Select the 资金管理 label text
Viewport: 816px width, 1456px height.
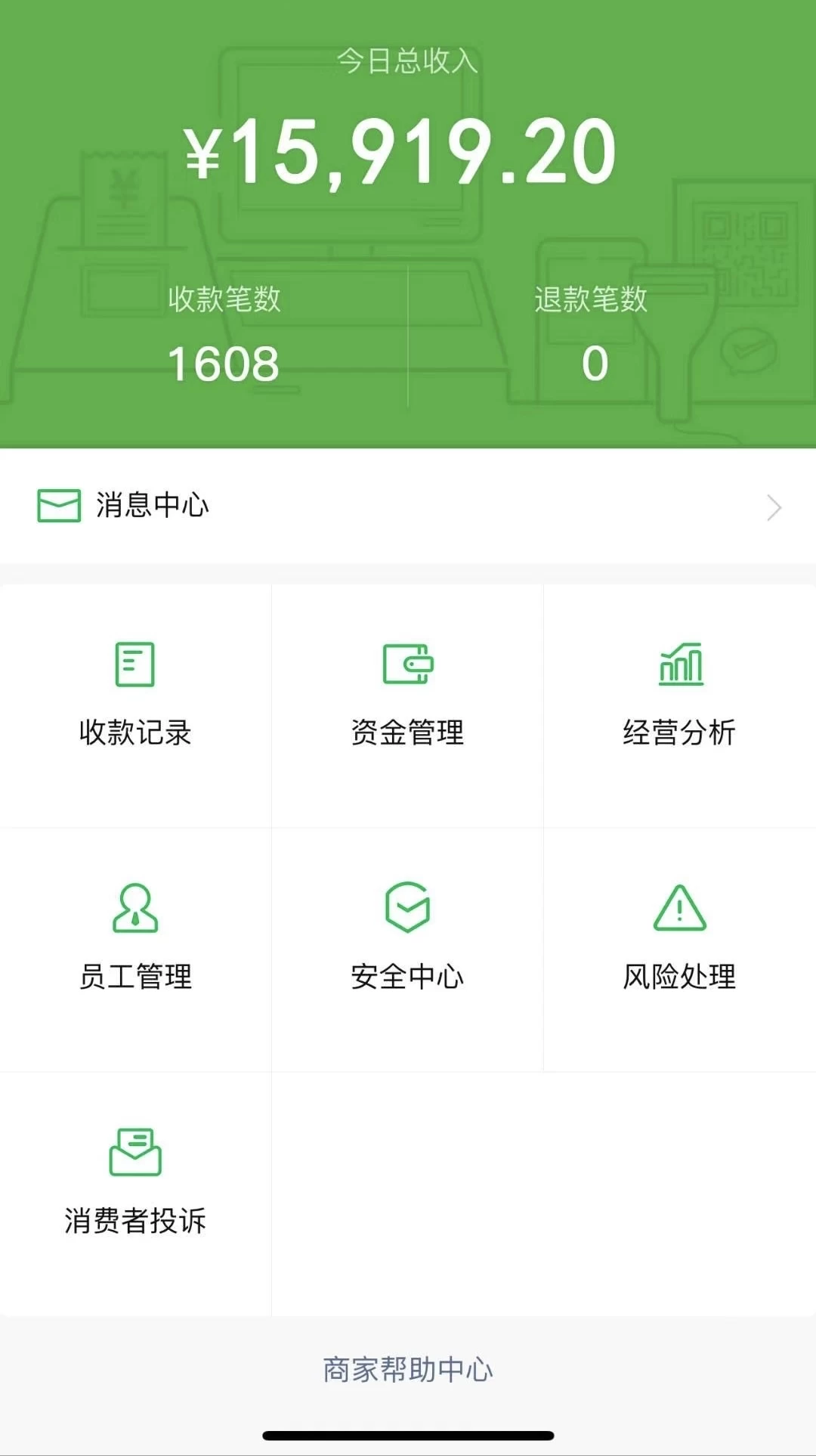coord(408,730)
